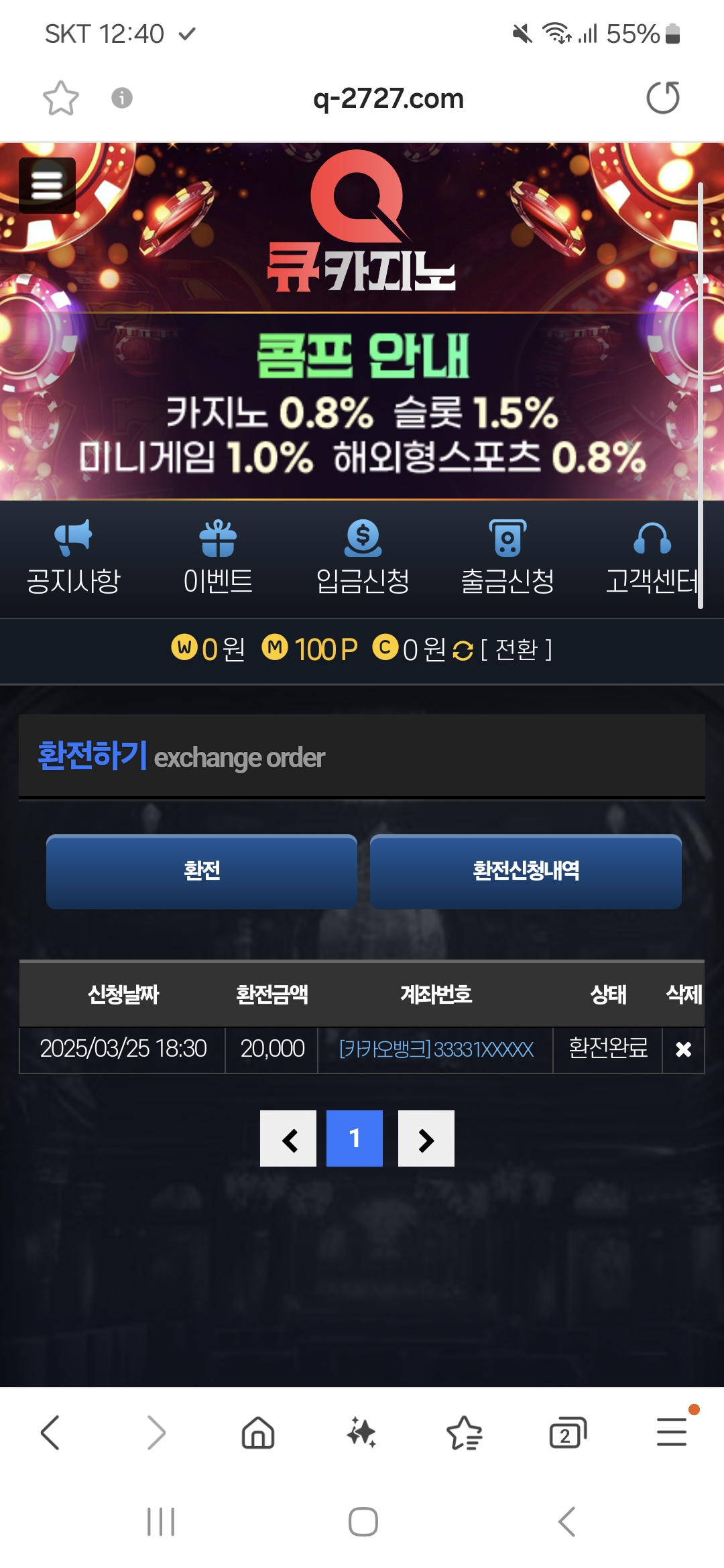Image resolution: width=724 pixels, height=1568 pixels.
Task: Go to next page of results
Action: 426,1138
